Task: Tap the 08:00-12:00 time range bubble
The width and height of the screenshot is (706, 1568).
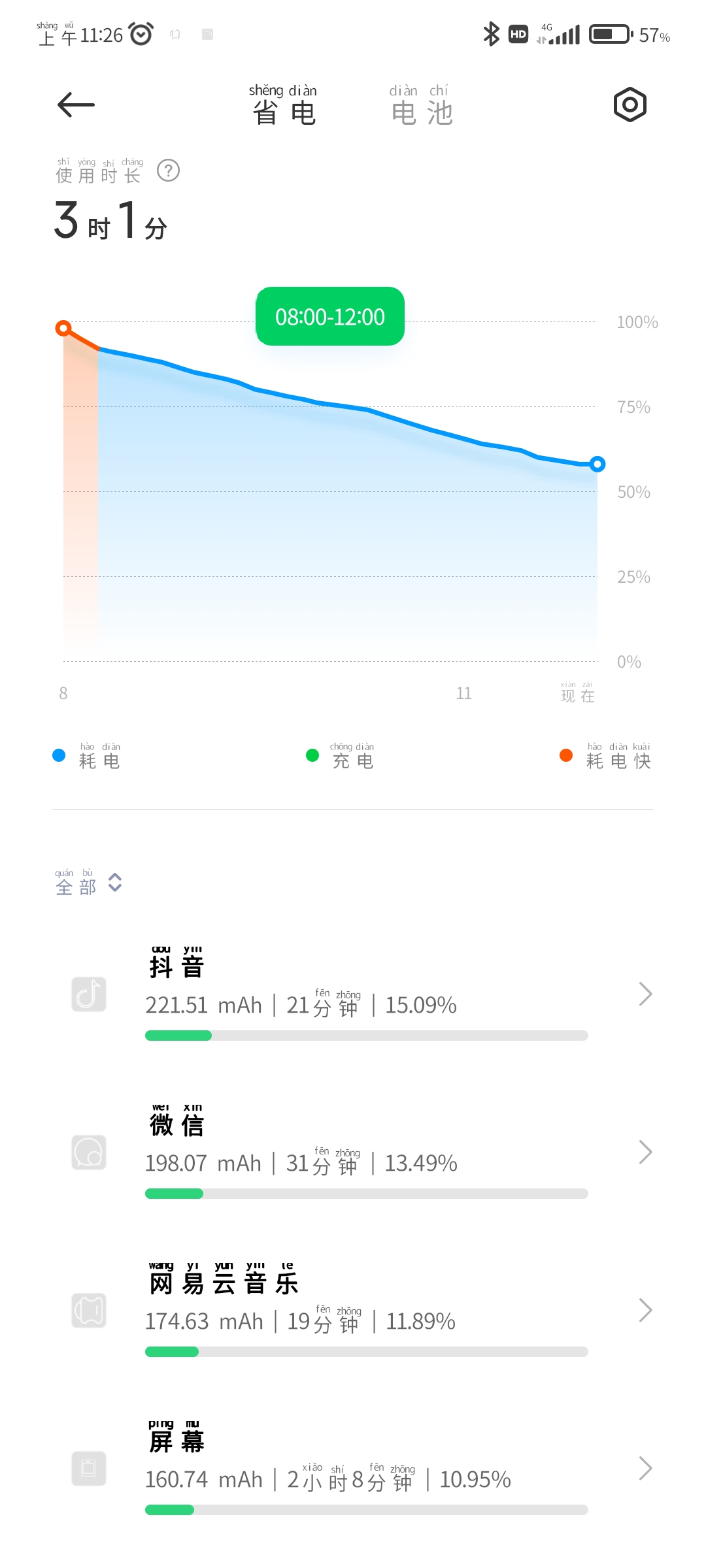Action: 330,316
